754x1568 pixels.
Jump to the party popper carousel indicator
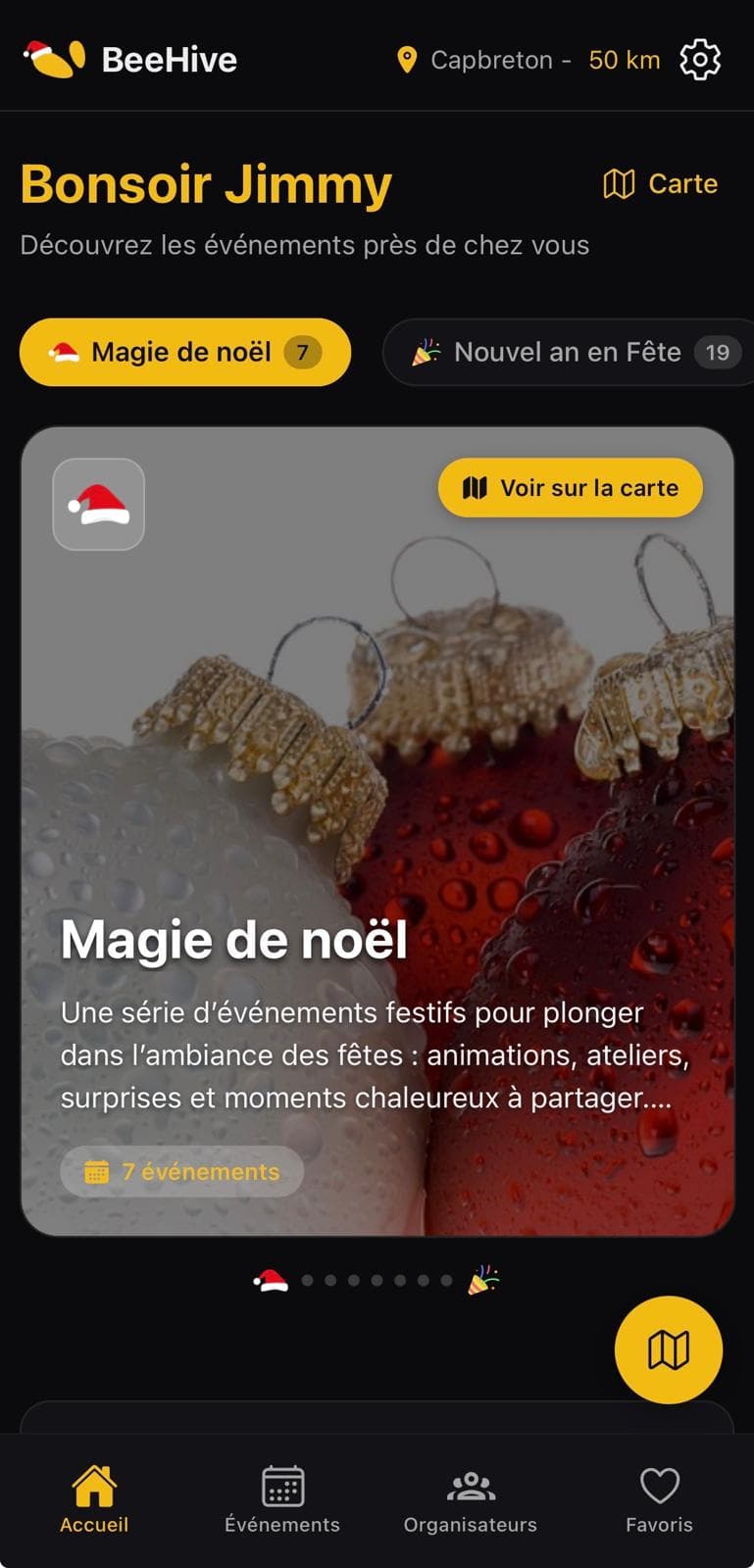482,1280
